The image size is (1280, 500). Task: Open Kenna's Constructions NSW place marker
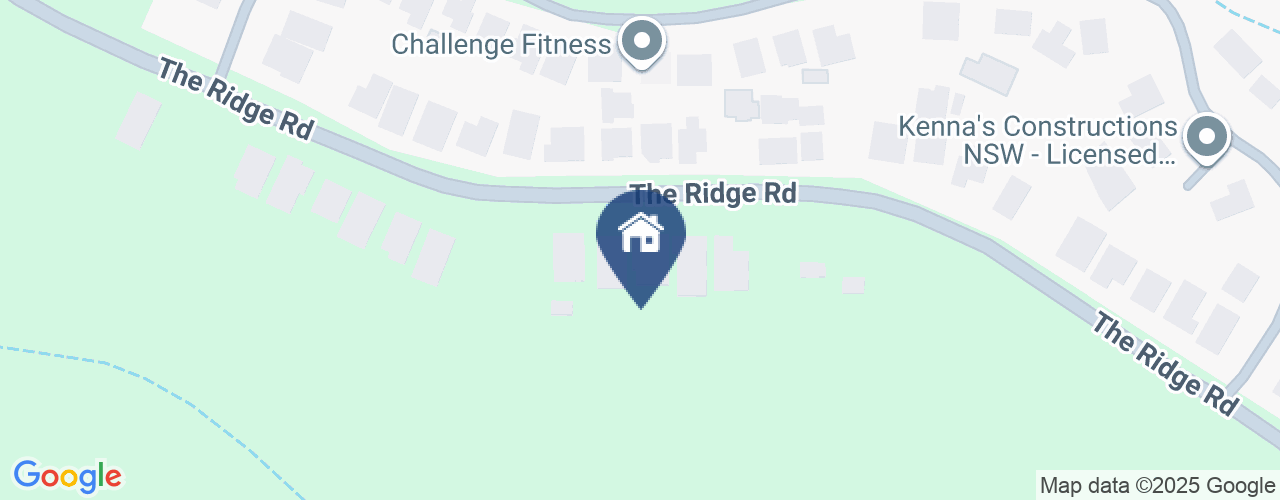tap(1207, 137)
